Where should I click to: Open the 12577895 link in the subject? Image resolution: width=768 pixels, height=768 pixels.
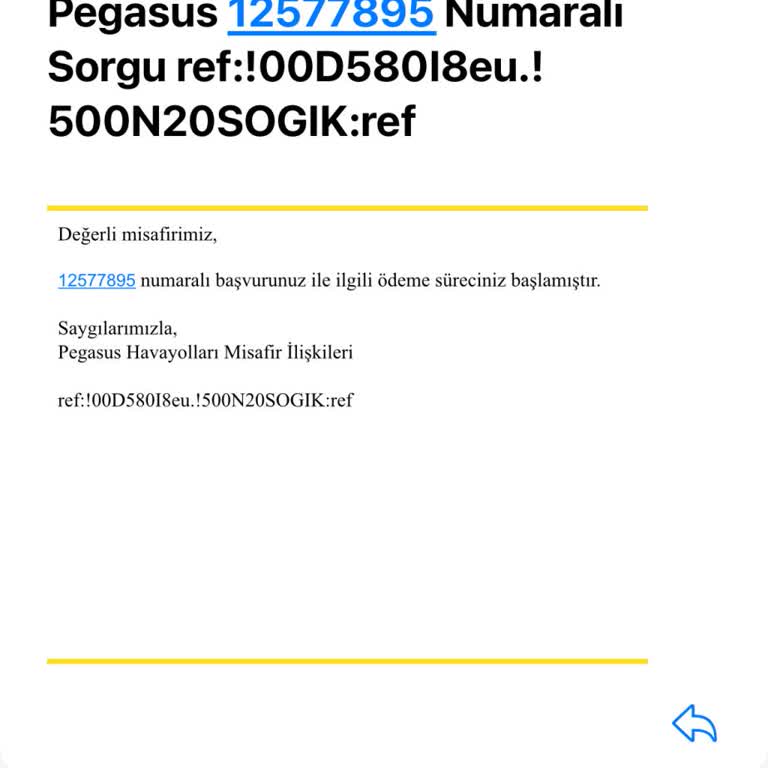pos(331,15)
